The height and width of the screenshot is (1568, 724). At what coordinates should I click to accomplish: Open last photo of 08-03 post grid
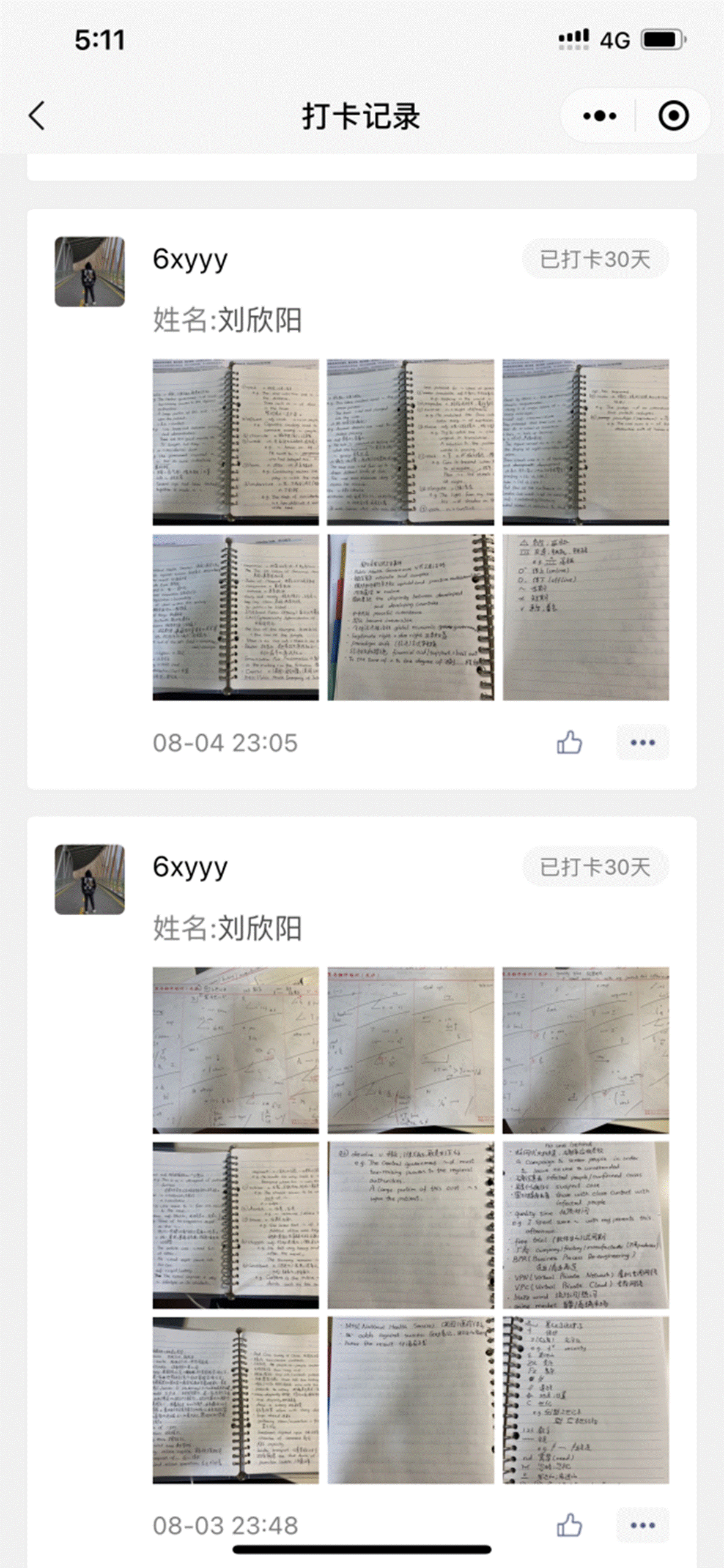click(x=585, y=1400)
